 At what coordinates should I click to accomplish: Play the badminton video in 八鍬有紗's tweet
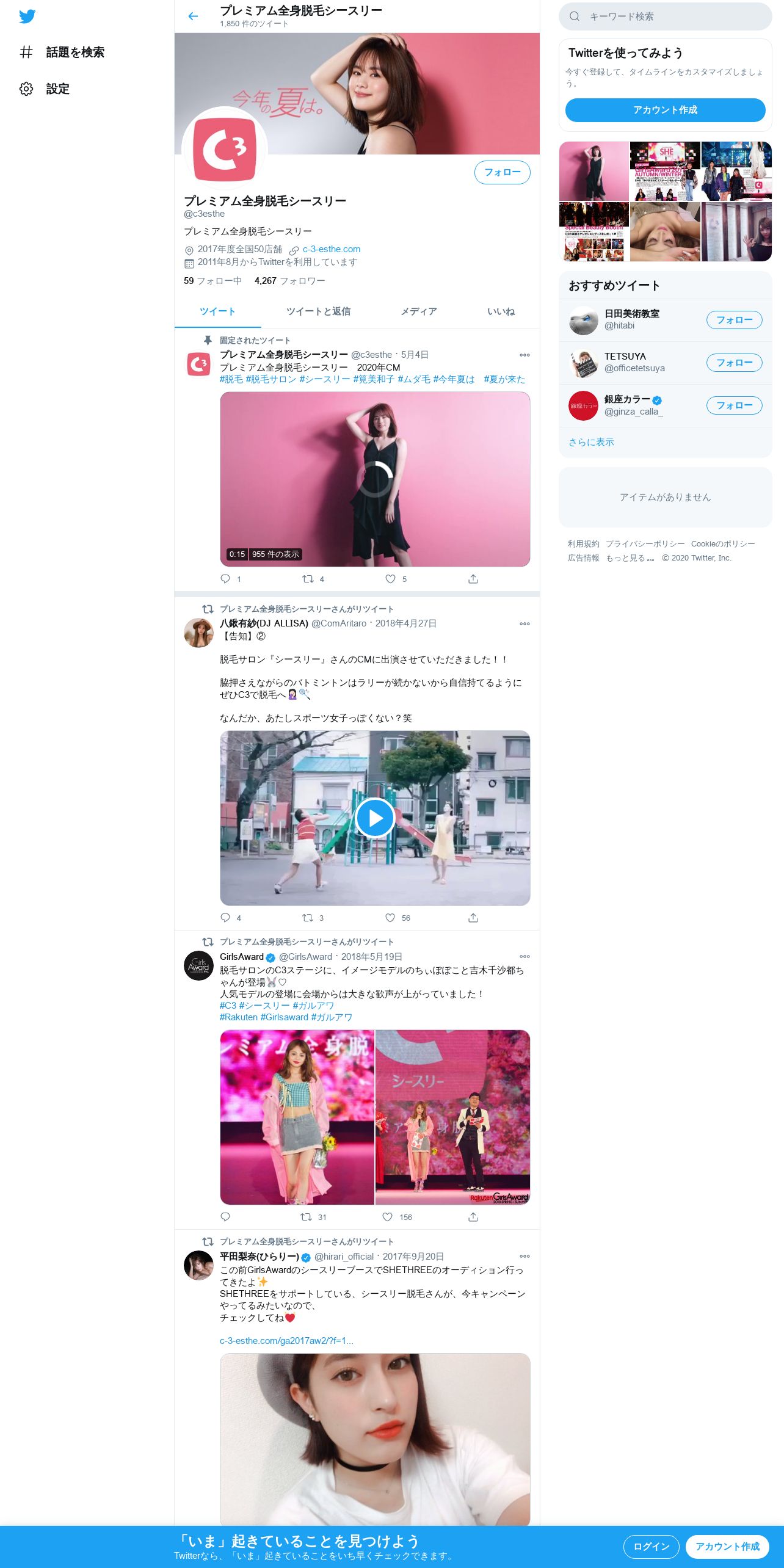375,818
